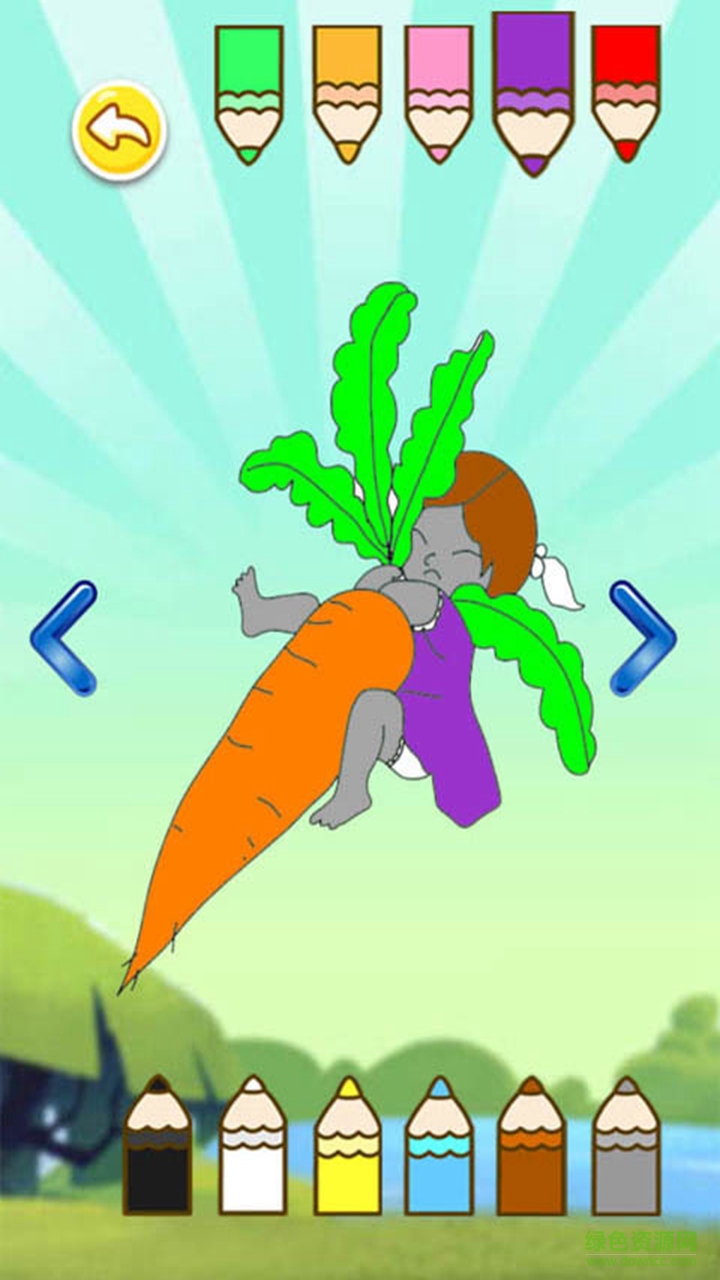Select the green colored pencil
This screenshot has height=1280, width=720.
click(x=249, y=92)
